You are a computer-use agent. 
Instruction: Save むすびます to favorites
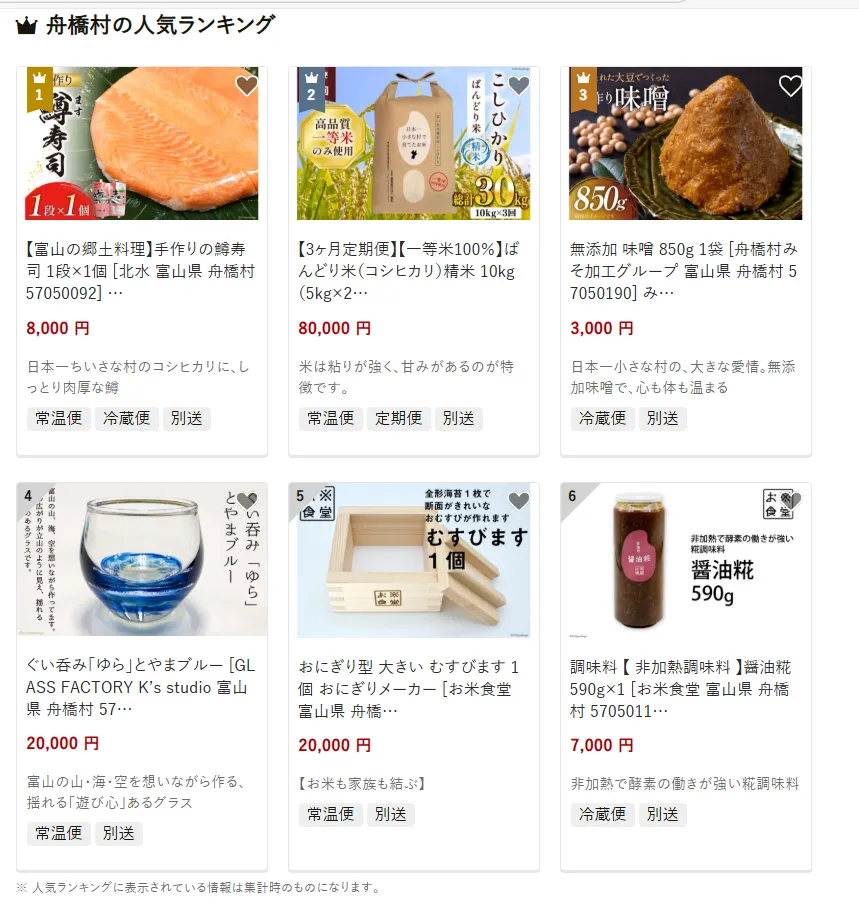pyautogui.click(x=518, y=501)
